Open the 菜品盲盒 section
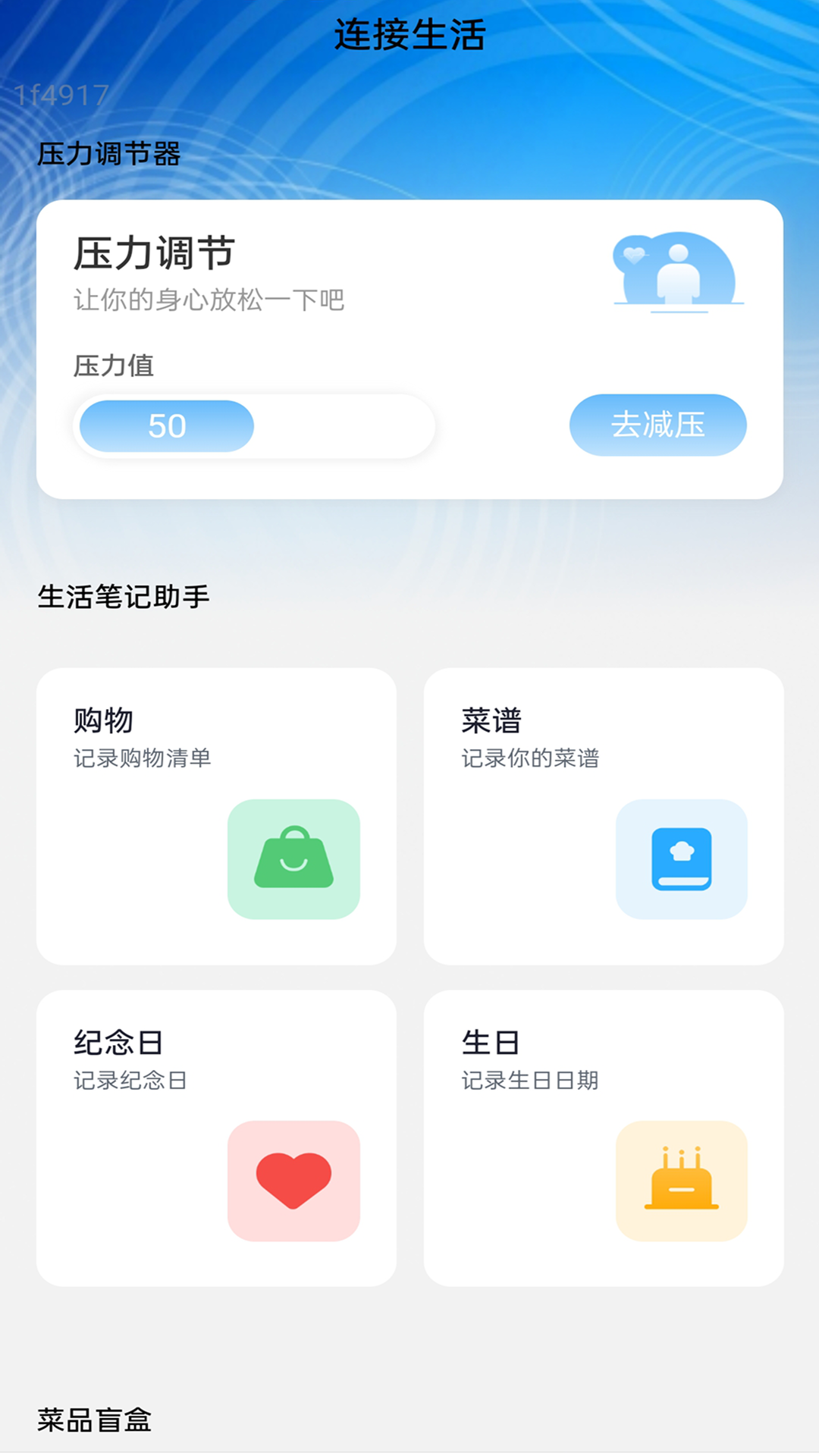This screenshot has height=1456, width=819. [96, 1420]
